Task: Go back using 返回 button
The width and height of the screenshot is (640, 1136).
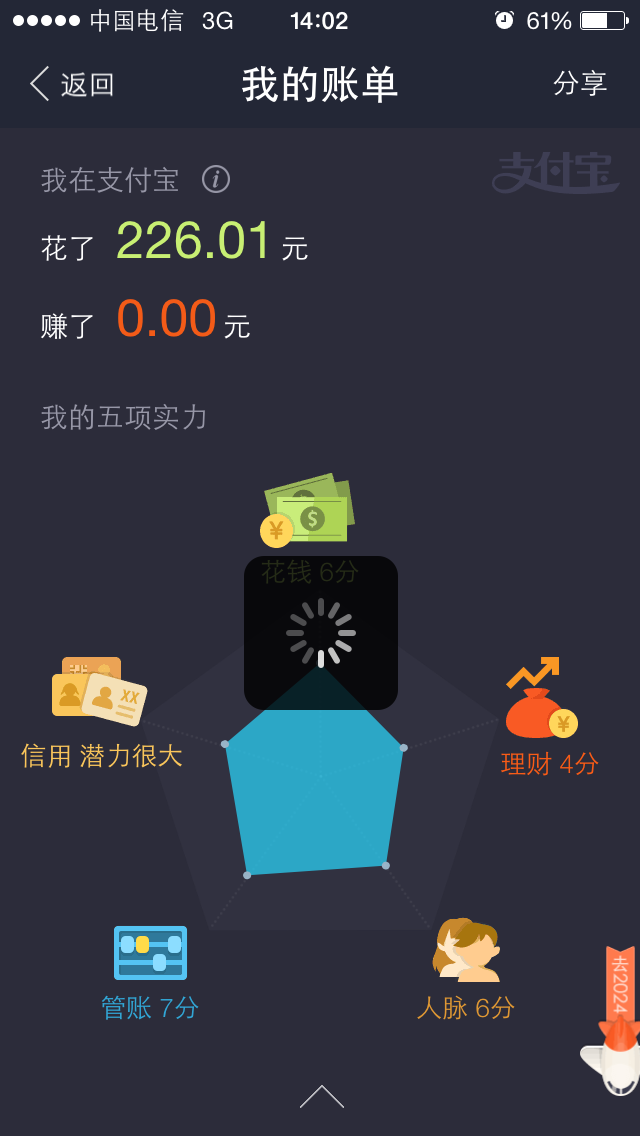Action: tap(72, 85)
